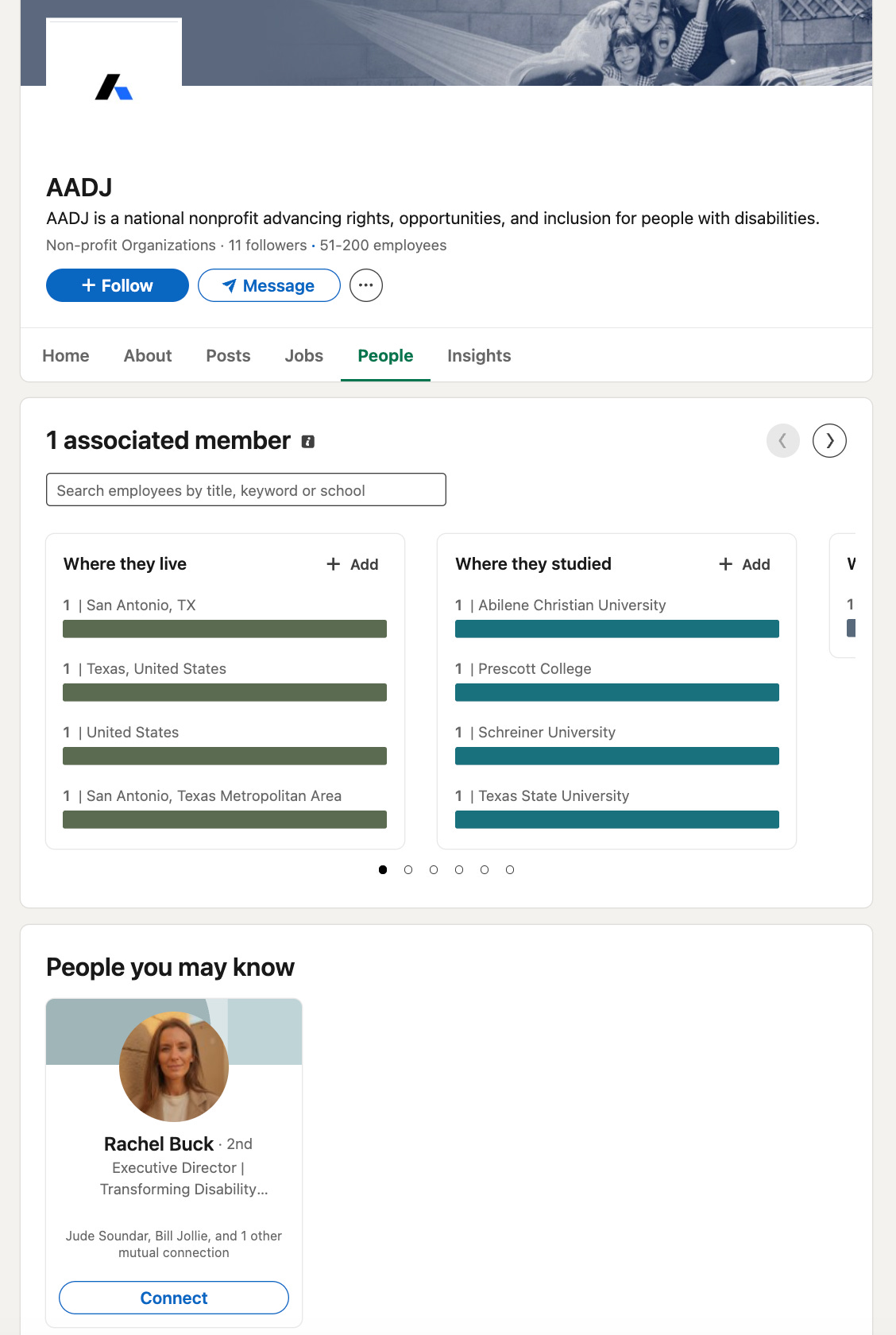Screen dimensions: 896x1335
Task: Open the more options ellipsis button
Action: (x=366, y=285)
